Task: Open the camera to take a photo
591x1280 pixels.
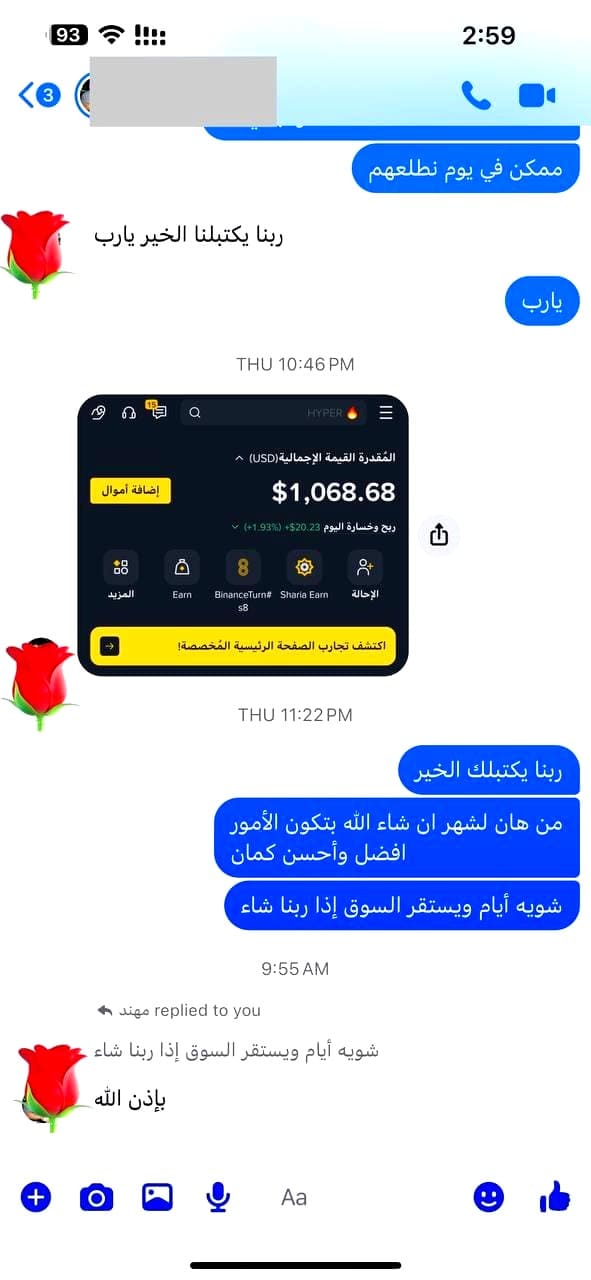Action: click(96, 1196)
